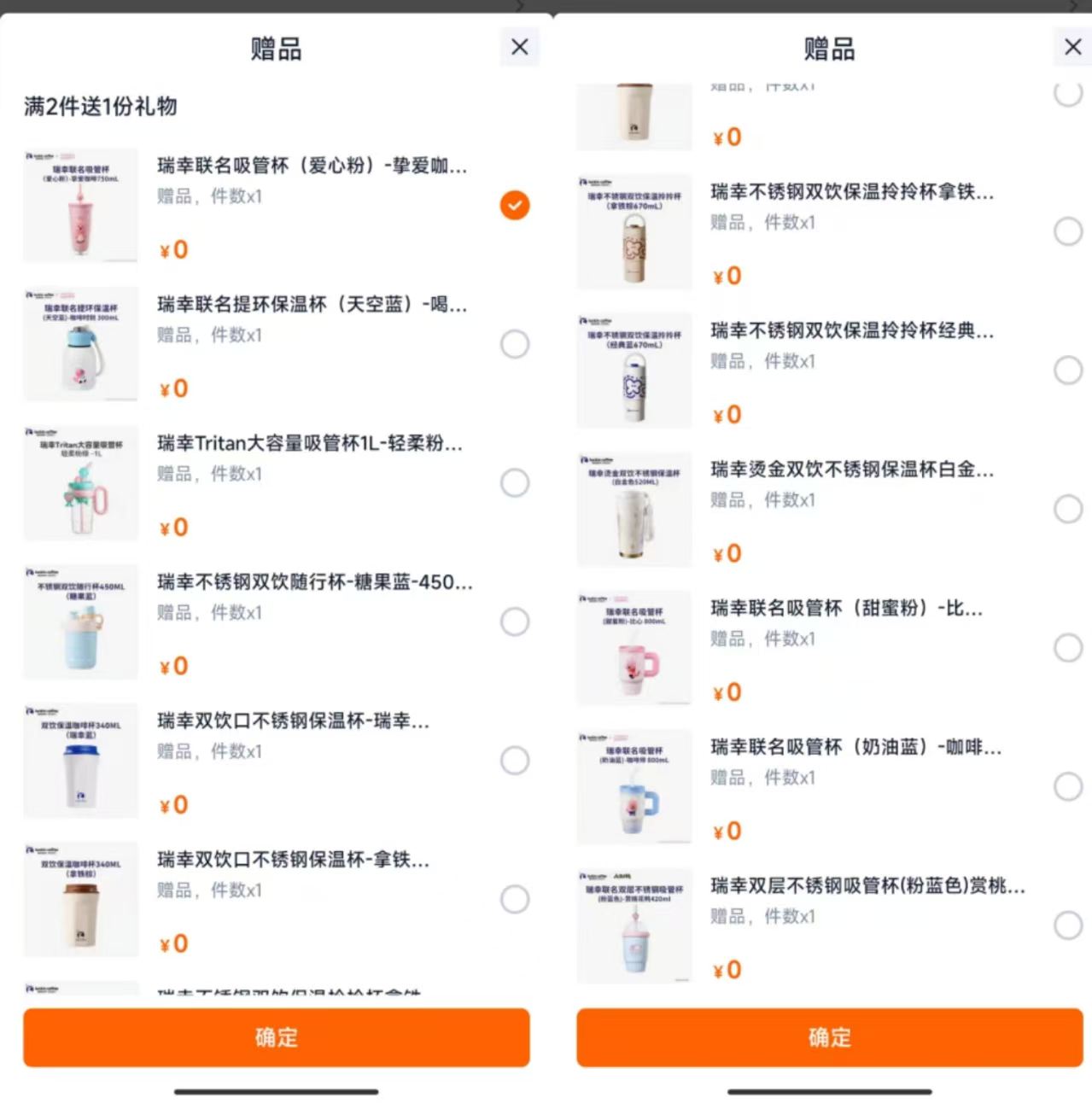Close the left 赠品 gift panel

[519, 47]
